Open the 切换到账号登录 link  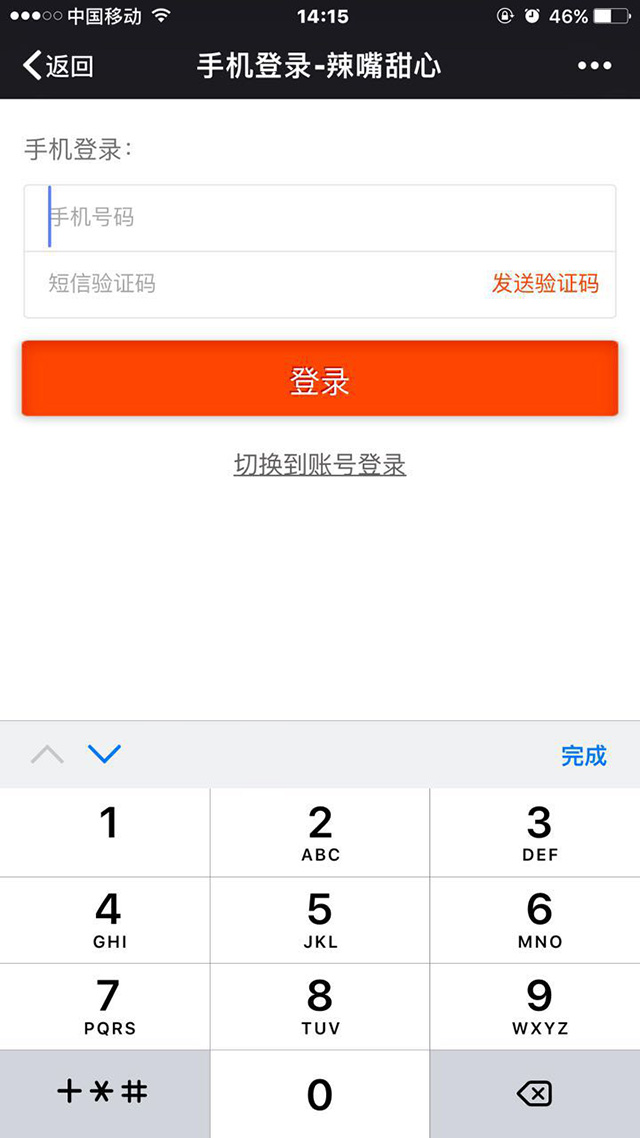pyautogui.click(x=320, y=465)
